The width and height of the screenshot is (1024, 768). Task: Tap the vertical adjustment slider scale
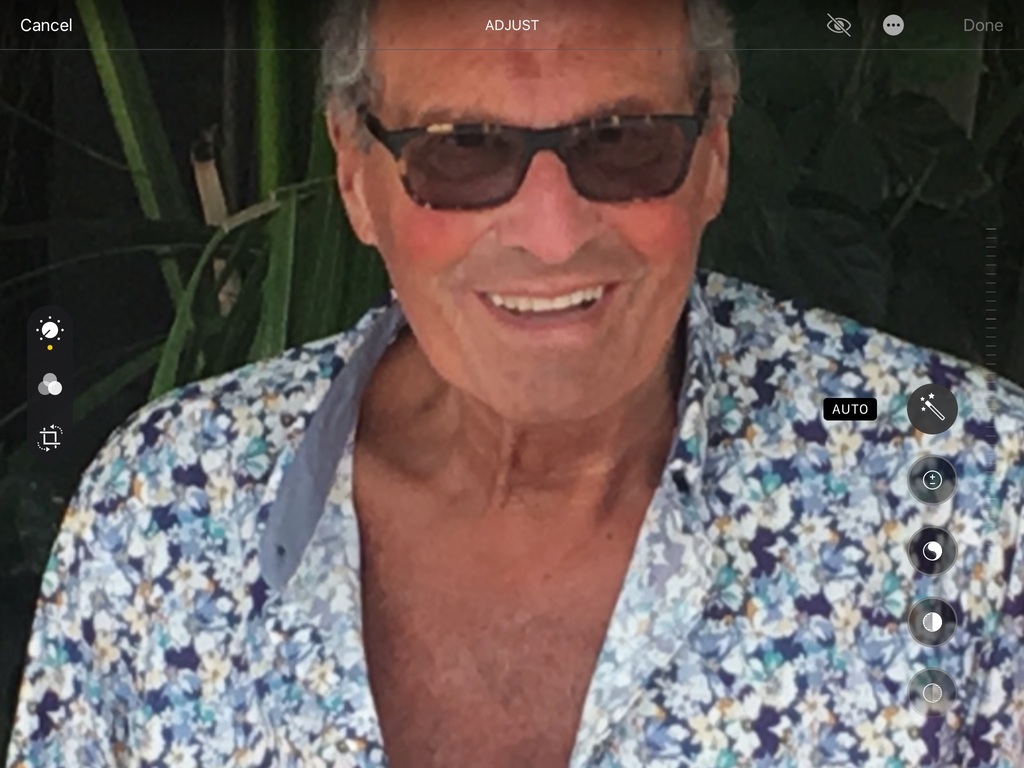pyautogui.click(x=991, y=300)
